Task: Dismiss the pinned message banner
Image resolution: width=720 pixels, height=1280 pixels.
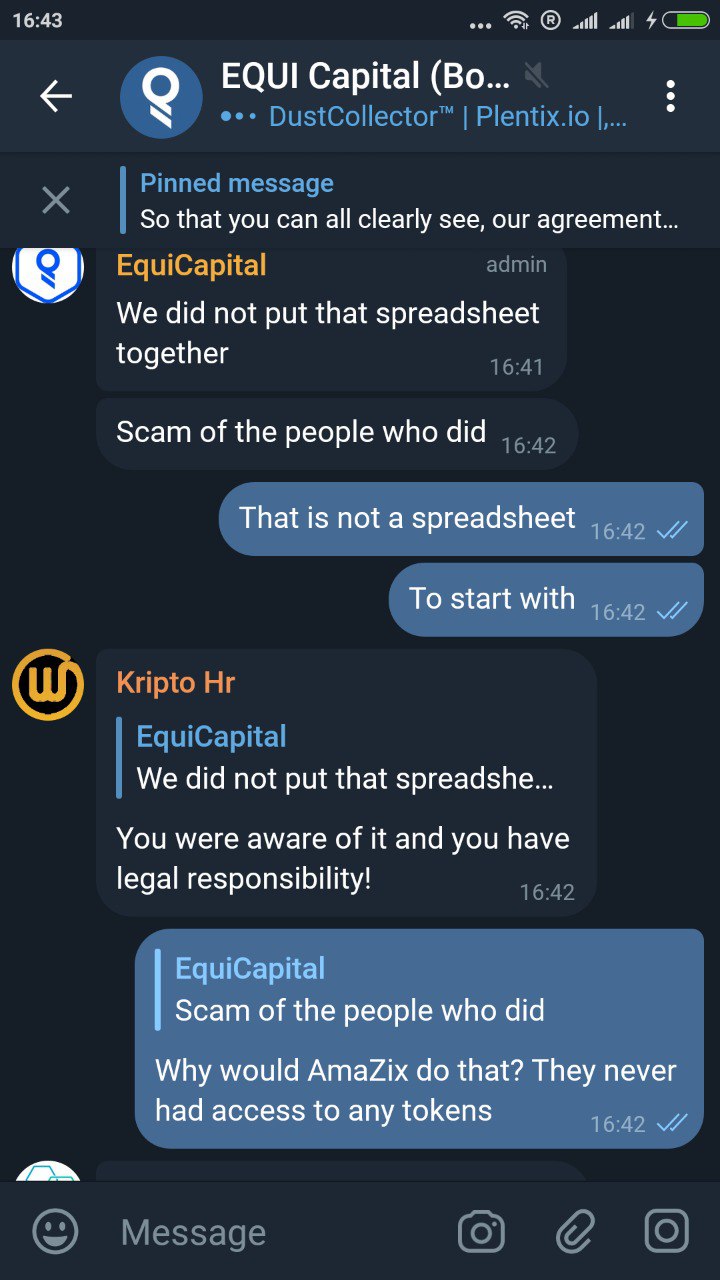Action: (56, 200)
